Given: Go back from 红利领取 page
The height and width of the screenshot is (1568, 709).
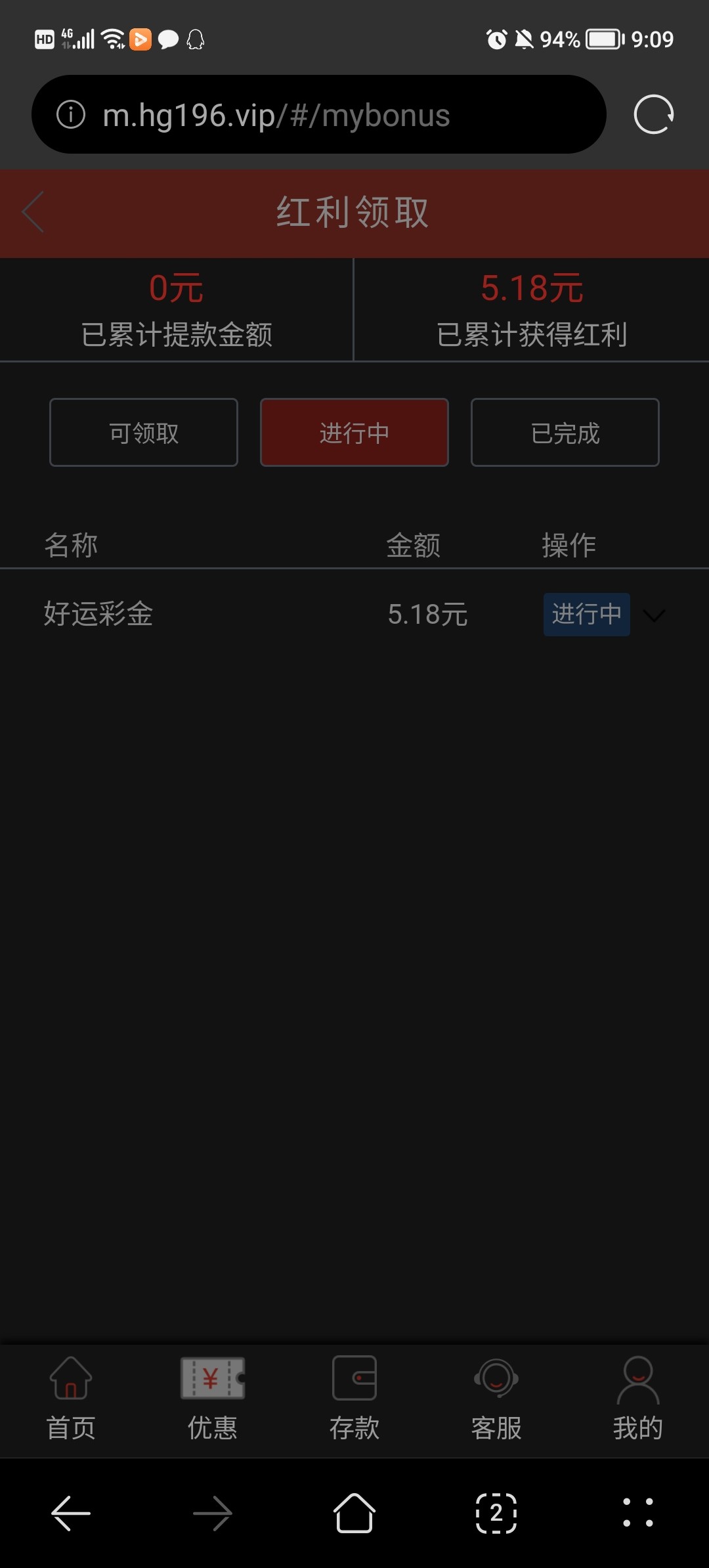Looking at the screenshot, I should click(x=33, y=212).
